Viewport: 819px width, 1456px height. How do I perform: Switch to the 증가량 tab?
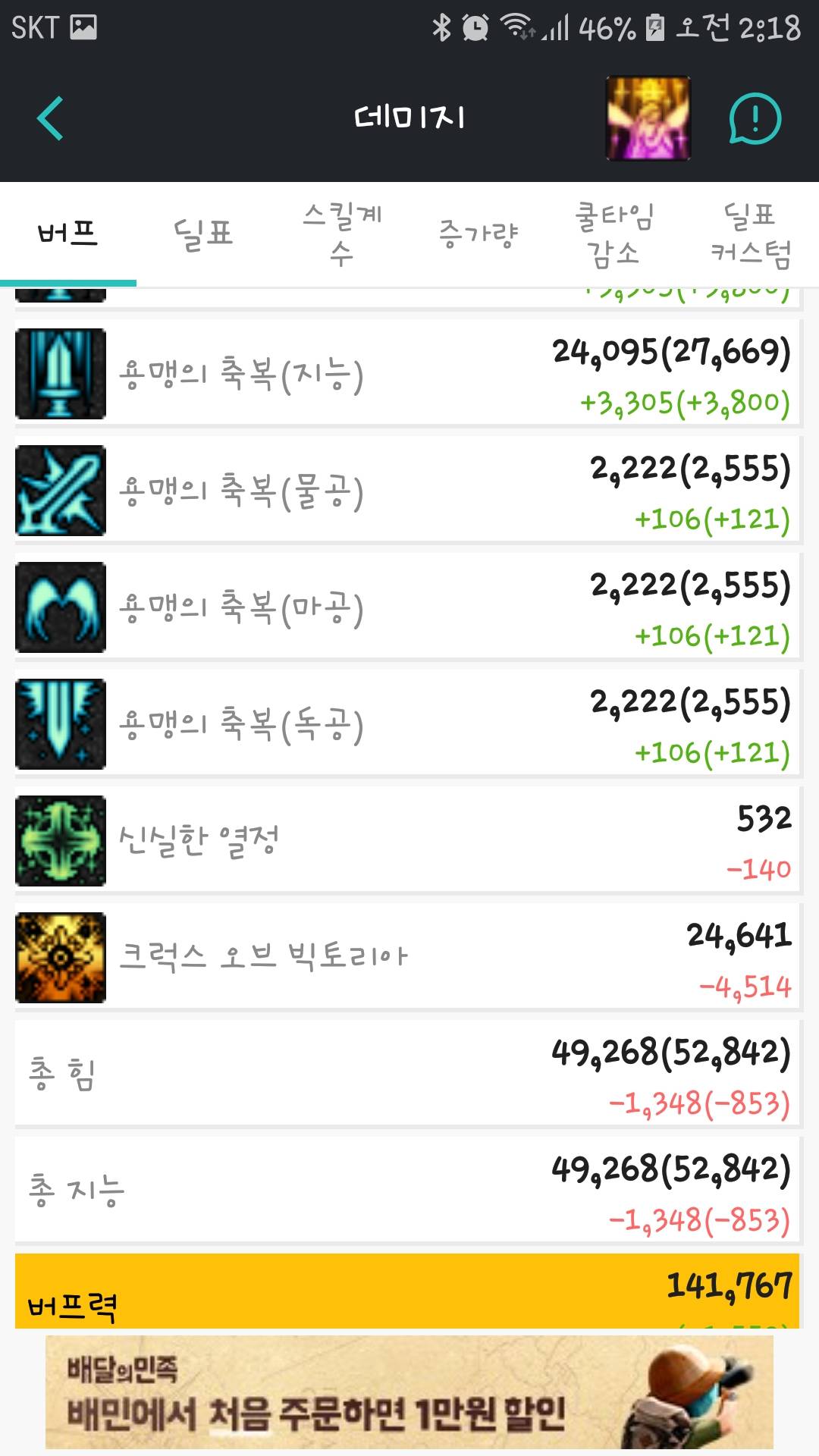click(478, 234)
